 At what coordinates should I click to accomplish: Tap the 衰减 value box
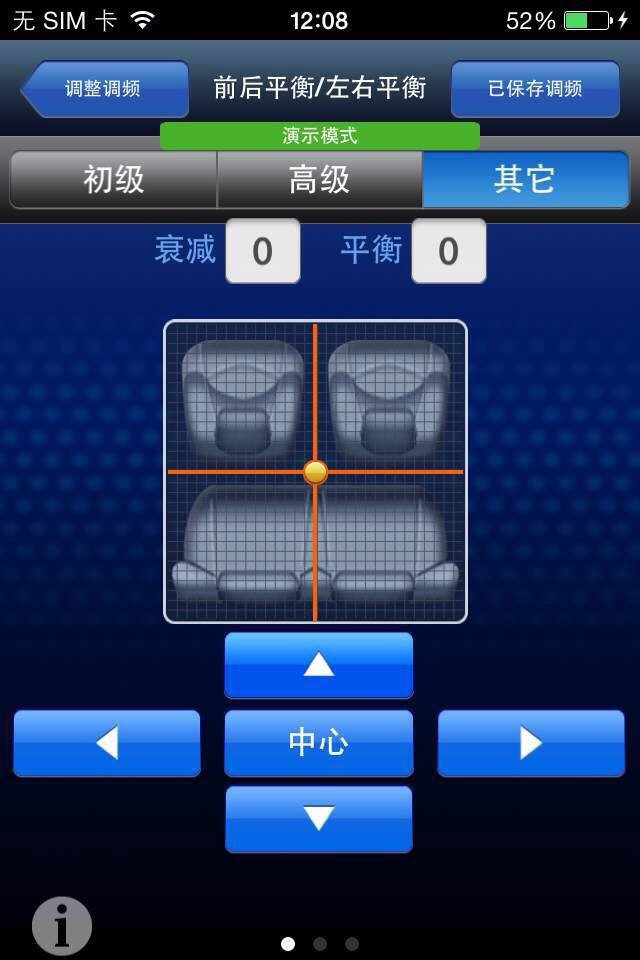pyautogui.click(x=262, y=251)
